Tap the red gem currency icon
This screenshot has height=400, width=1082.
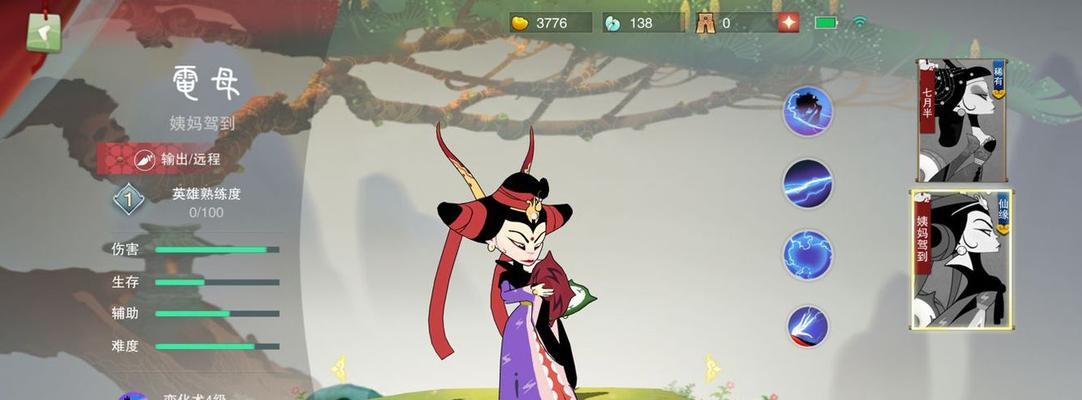pyautogui.click(x=789, y=22)
